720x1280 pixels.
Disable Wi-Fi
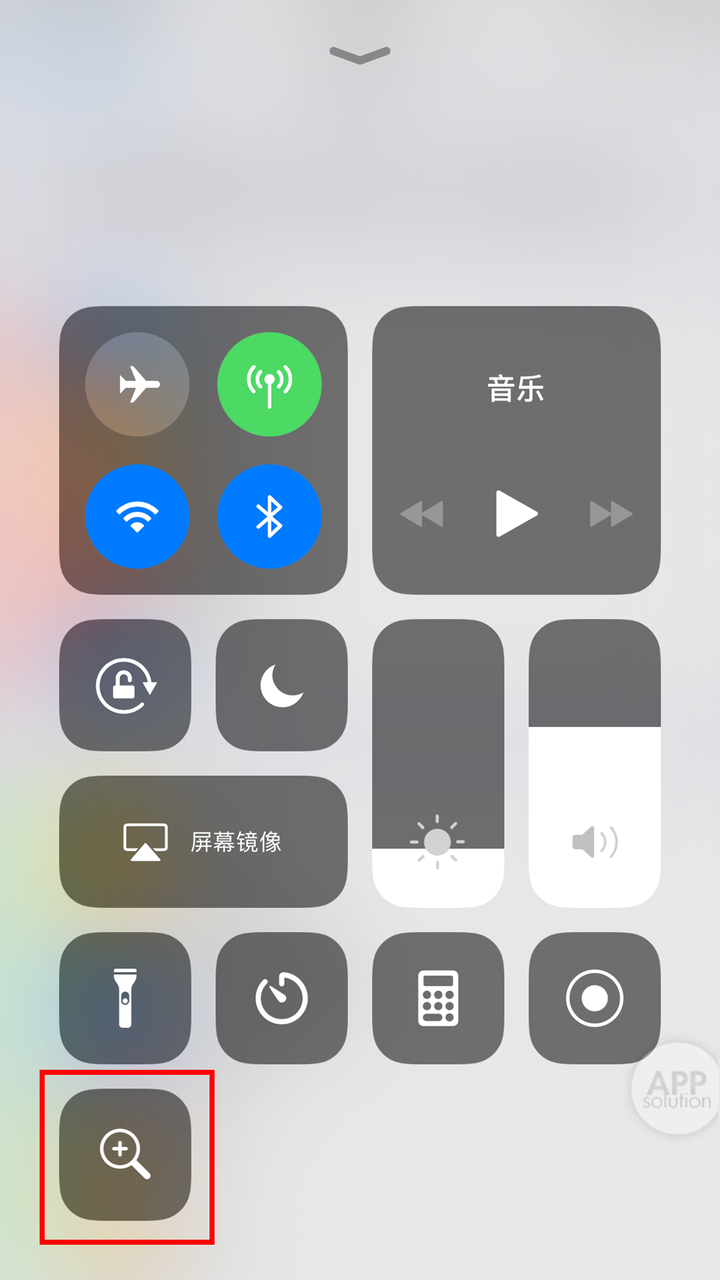[138, 516]
